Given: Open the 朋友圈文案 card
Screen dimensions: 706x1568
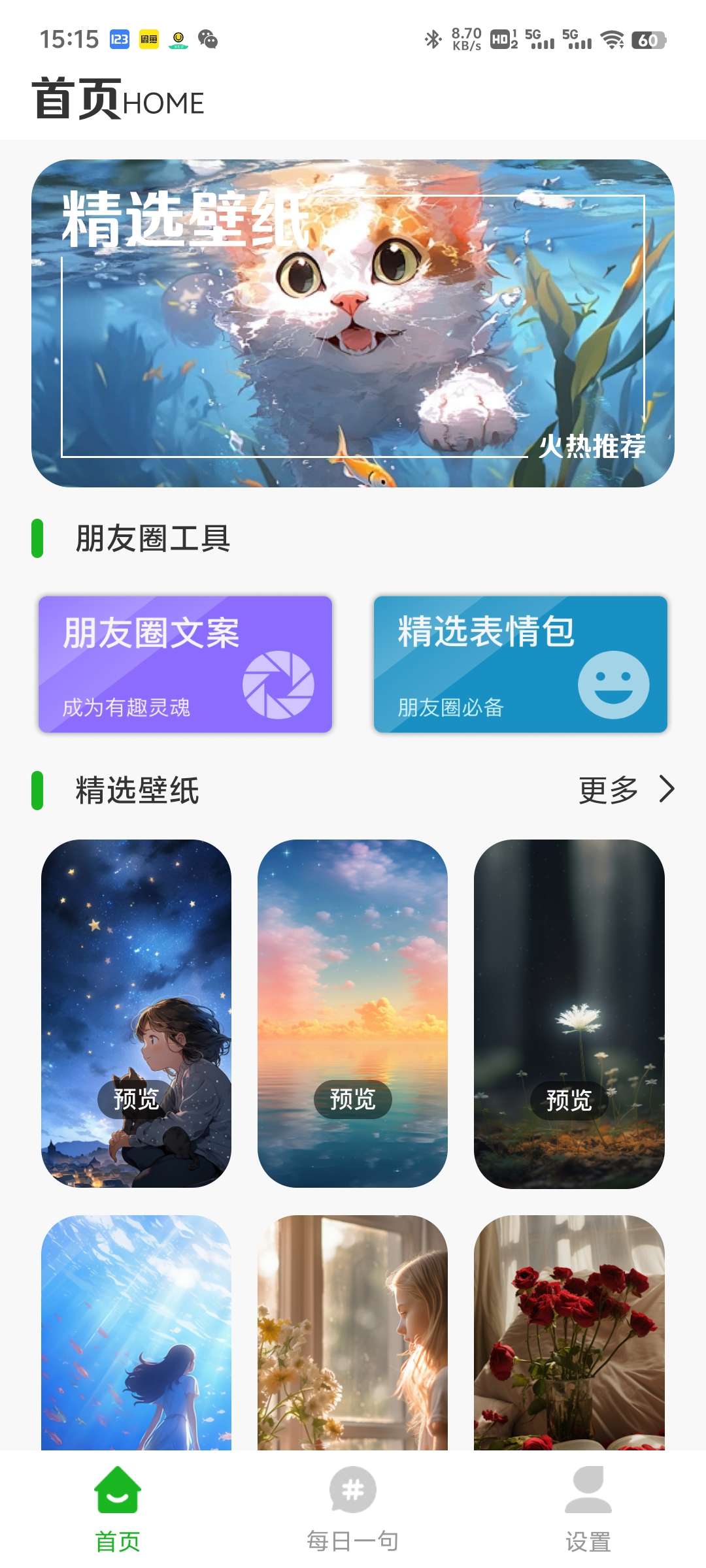Looking at the screenshot, I should click(185, 664).
